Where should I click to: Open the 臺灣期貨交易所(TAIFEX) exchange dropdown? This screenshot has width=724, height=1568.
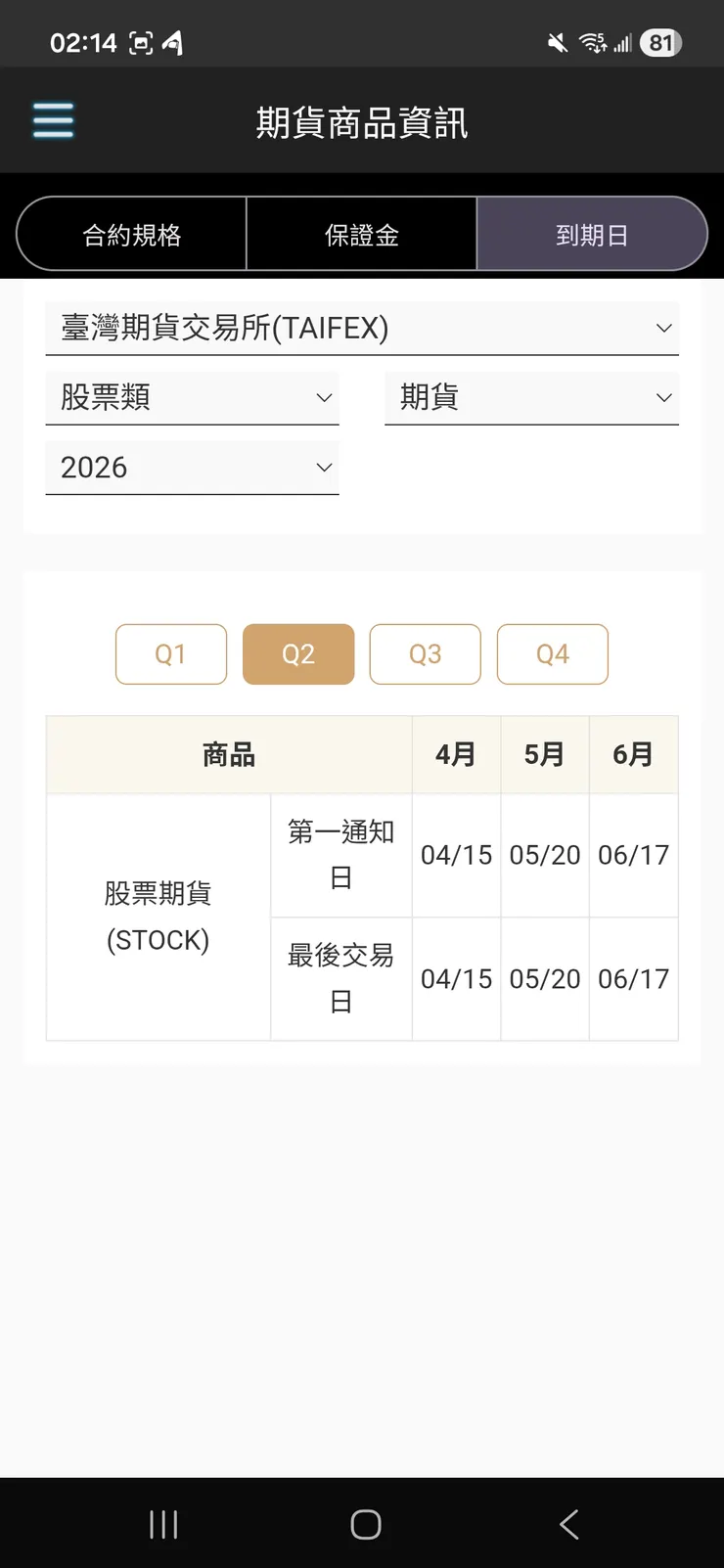point(362,329)
